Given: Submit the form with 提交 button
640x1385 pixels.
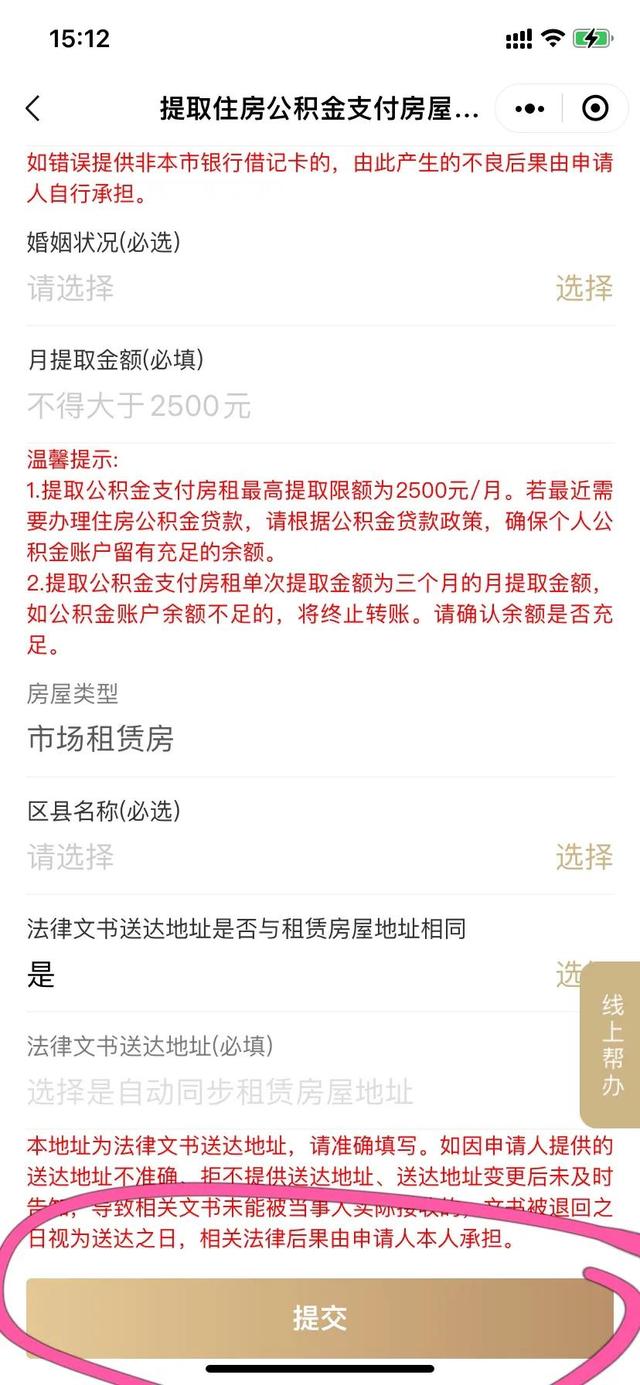Looking at the screenshot, I should point(320,1318).
